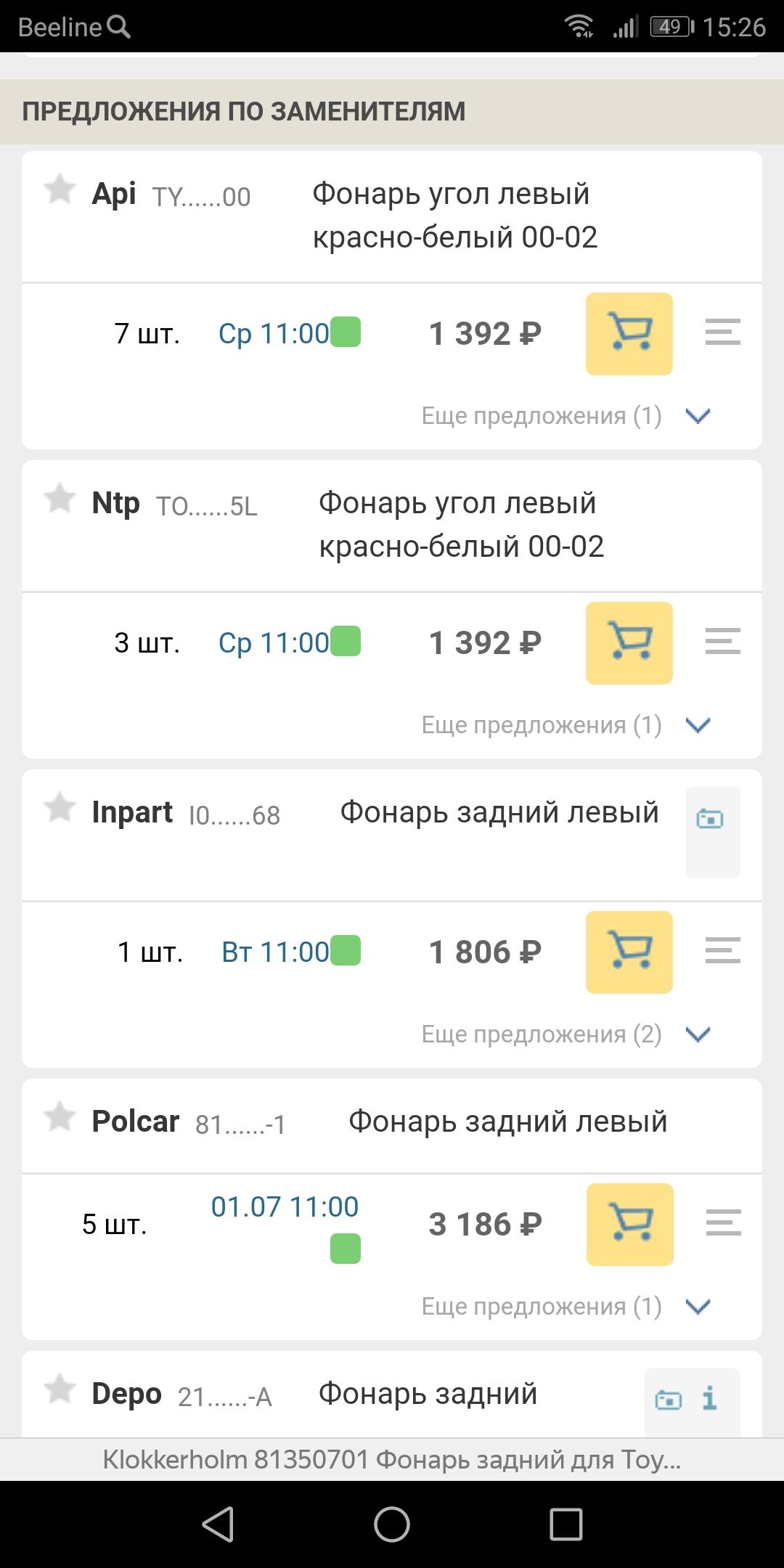Show two more offers for Inpart
Viewport: 784px width, 1568px height.
[x=566, y=1034]
